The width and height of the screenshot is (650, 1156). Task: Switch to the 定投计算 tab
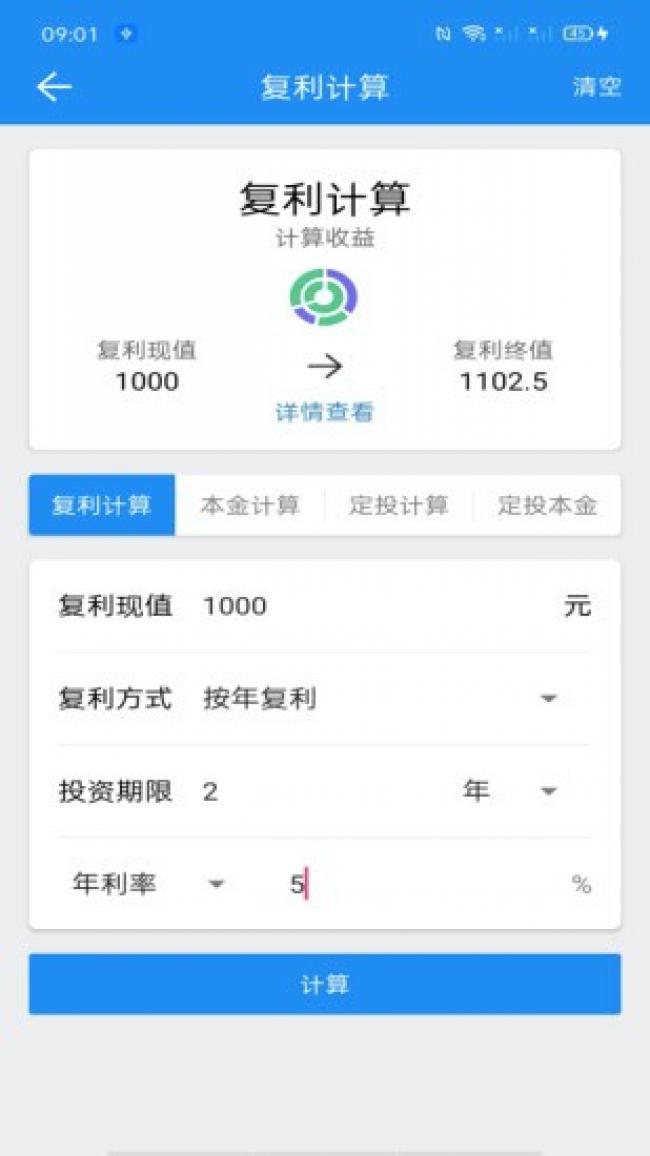point(398,505)
